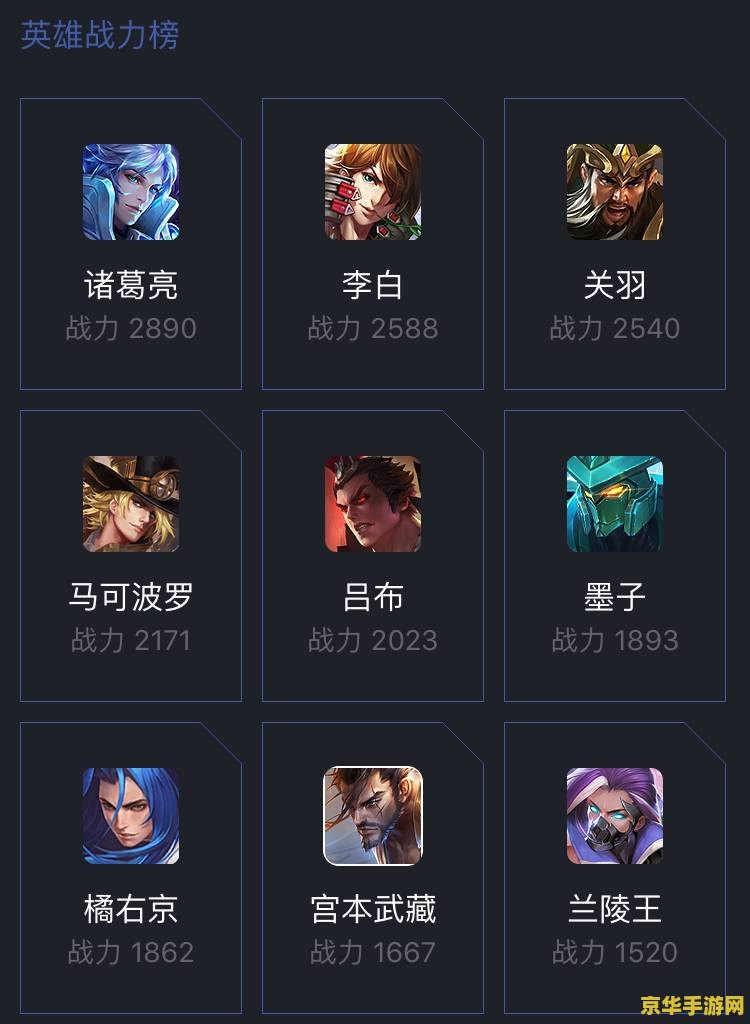Image resolution: width=750 pixels, height=1024 pixels.
Task: Tap the 吕布 hero card
Action: click(x=372, y=556)
